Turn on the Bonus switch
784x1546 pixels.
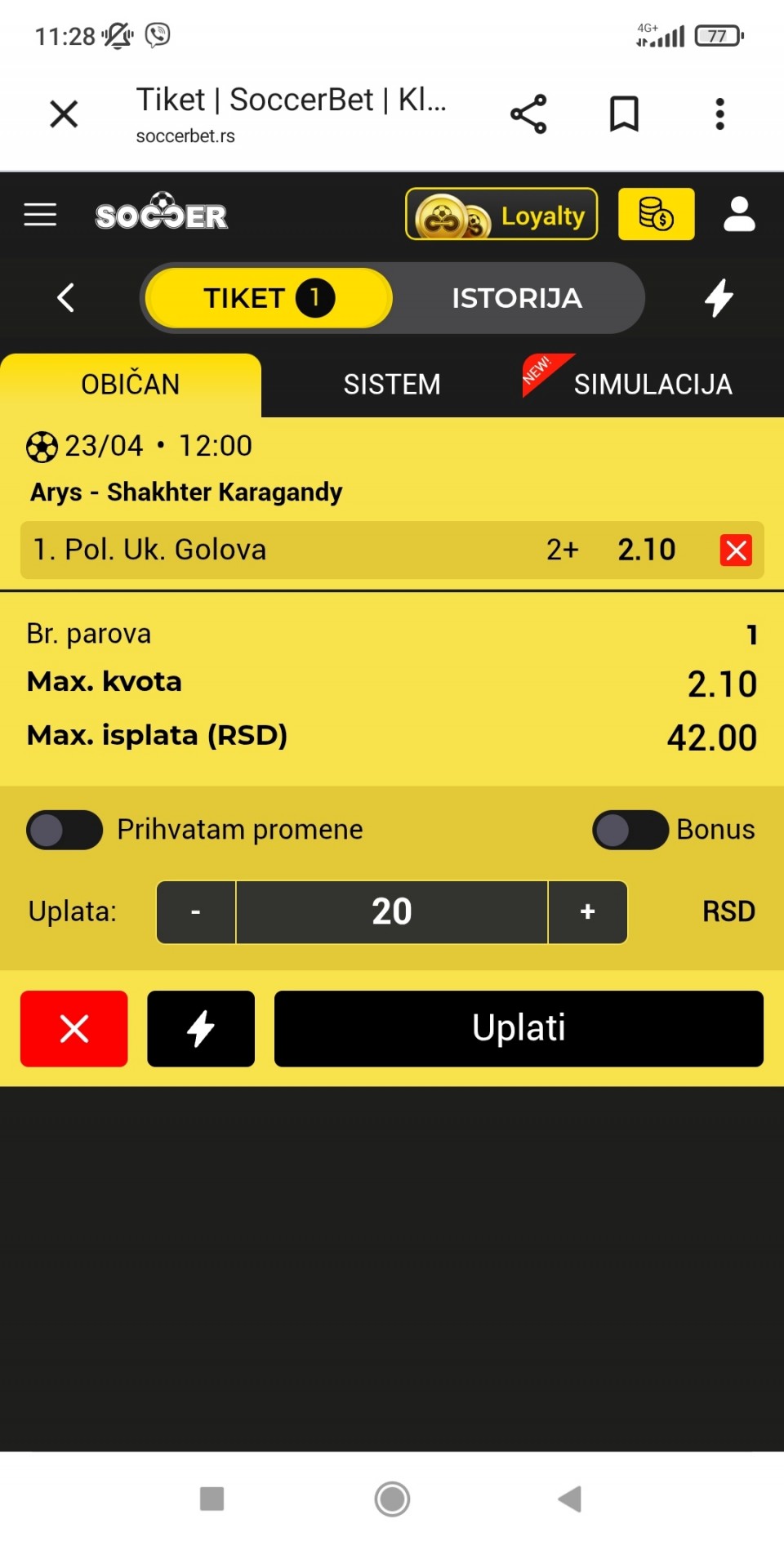(x=630, y=831)
